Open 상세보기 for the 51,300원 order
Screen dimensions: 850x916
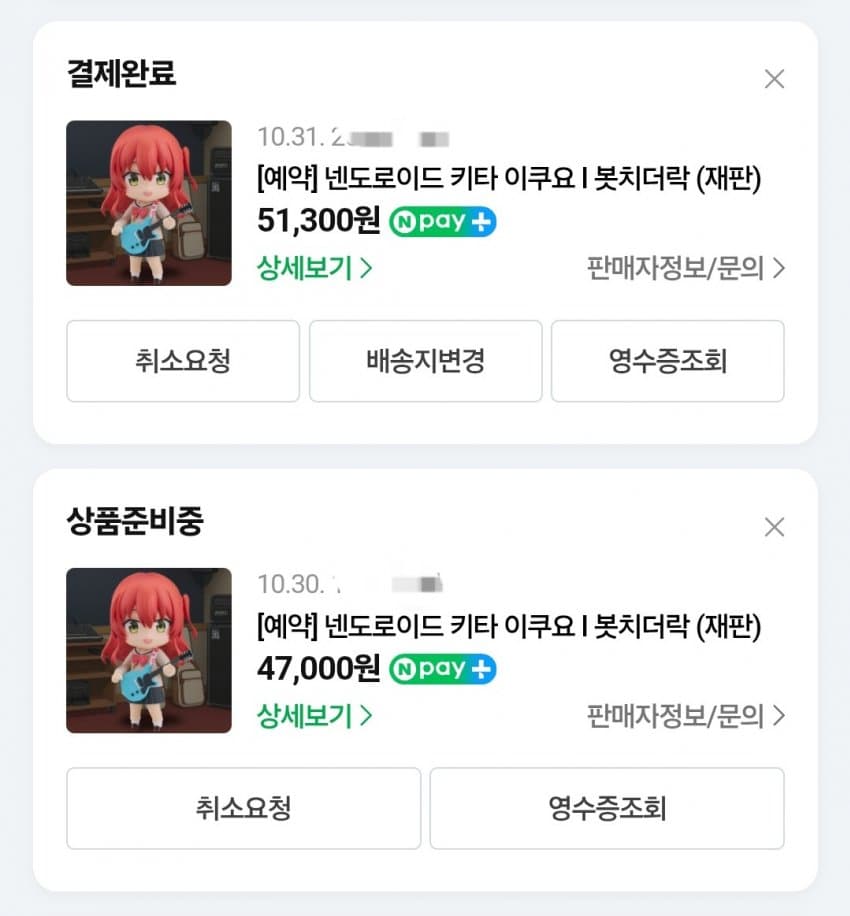pos(315,268)
